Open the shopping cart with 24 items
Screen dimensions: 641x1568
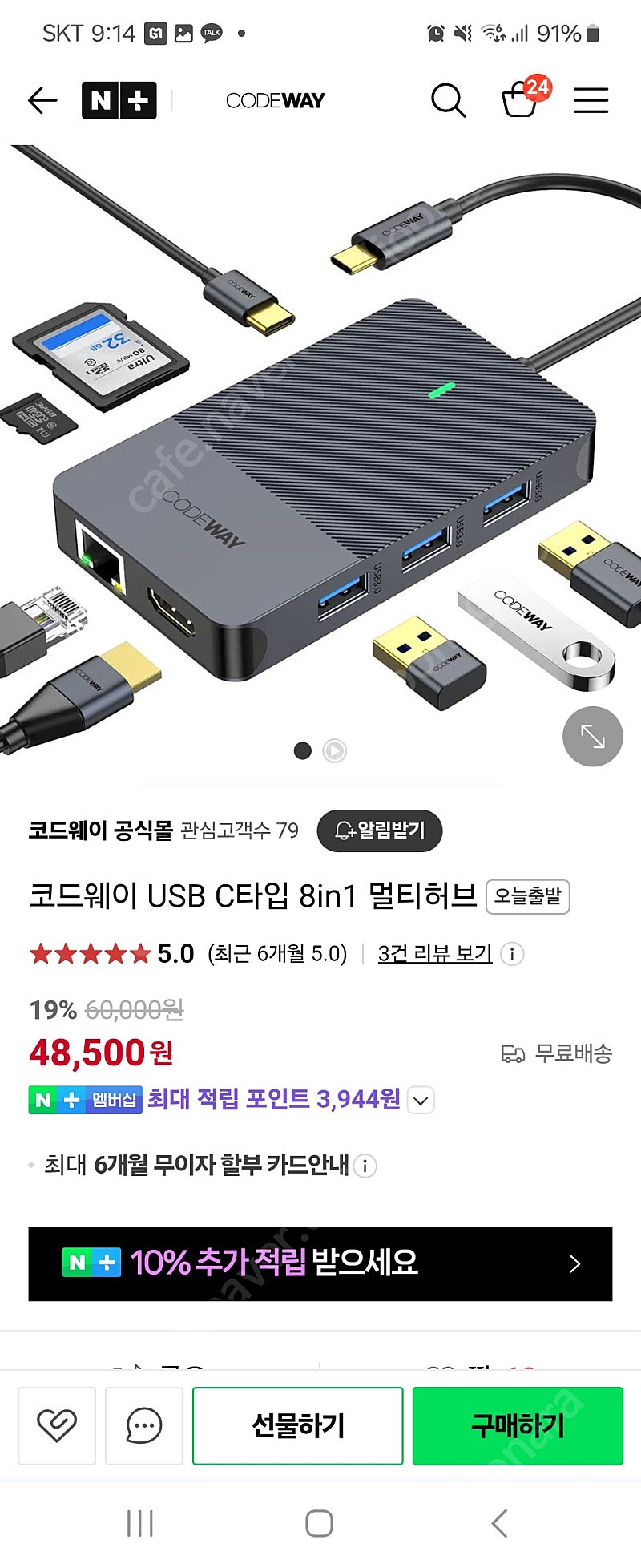tap(521, 99)
